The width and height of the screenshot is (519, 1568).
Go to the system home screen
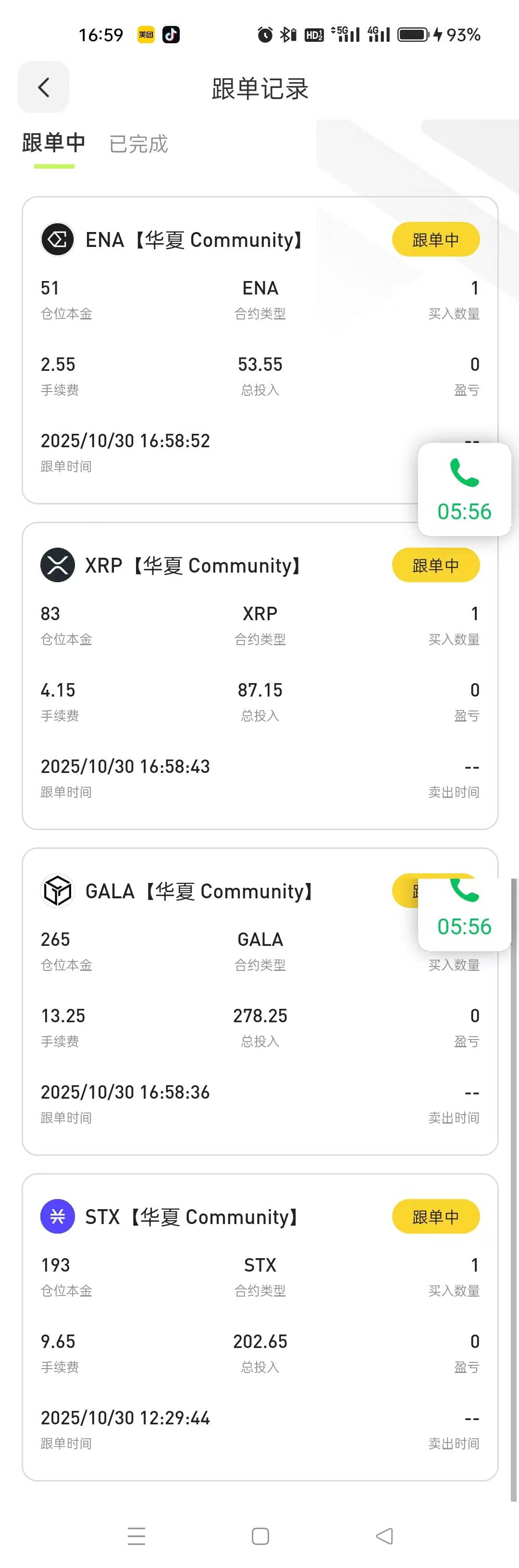click(260, 1536)
